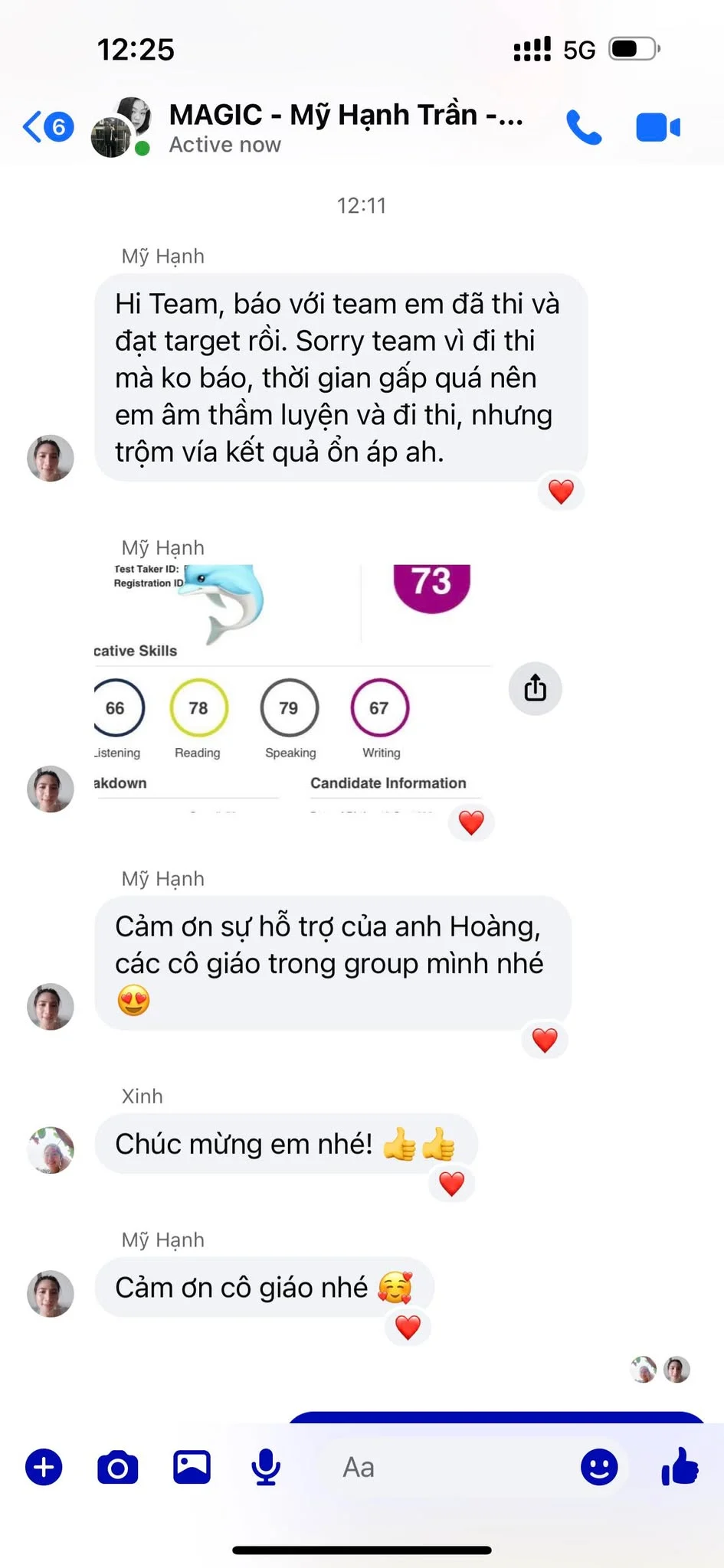View heart reaction on 'Cảm ơn cô giáo nhé'
This screenshot has width=724, height=1568.
click(408, 1327)
